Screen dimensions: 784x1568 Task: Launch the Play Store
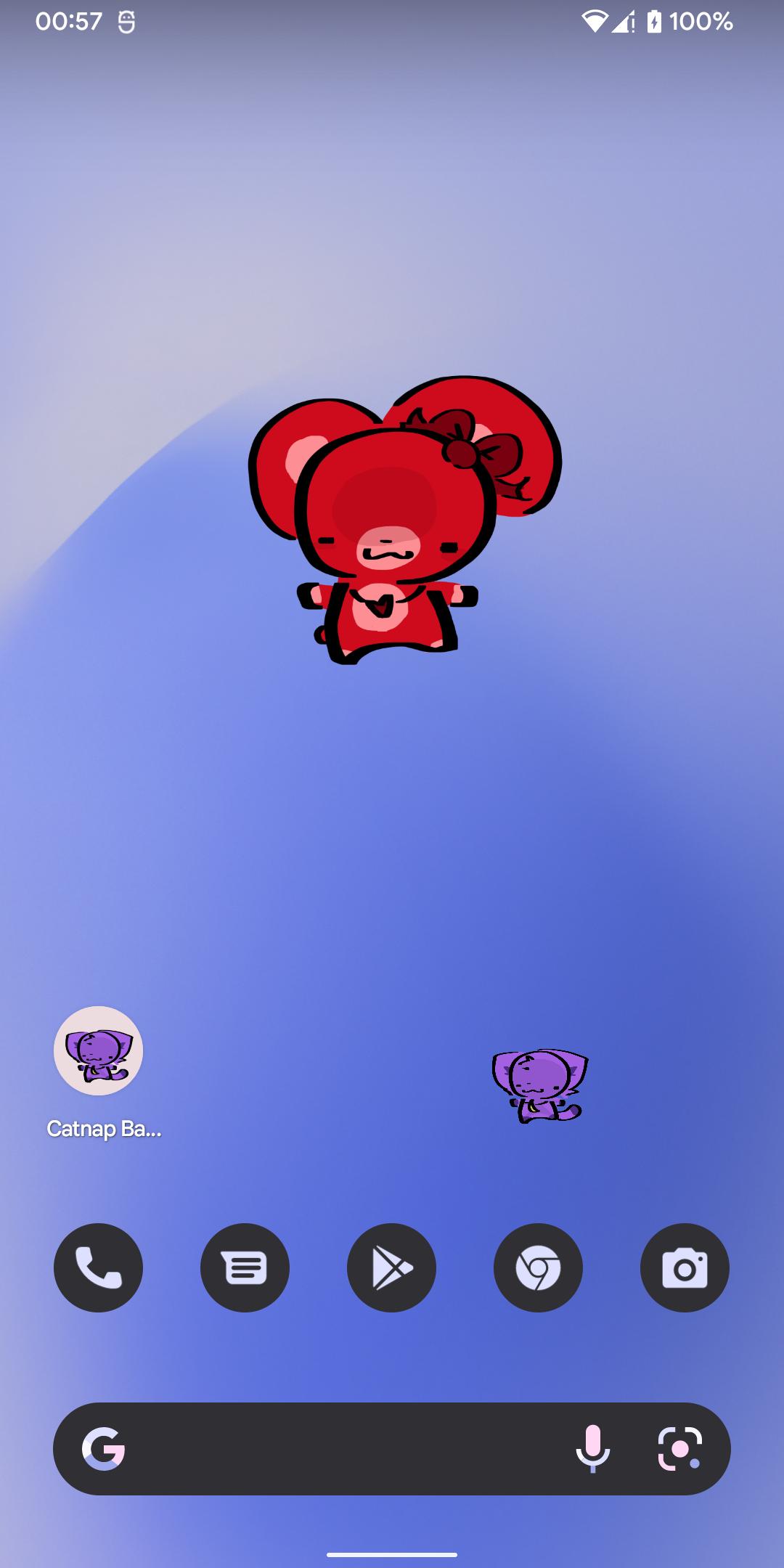pyautogui.click(x=391, y=1267)
